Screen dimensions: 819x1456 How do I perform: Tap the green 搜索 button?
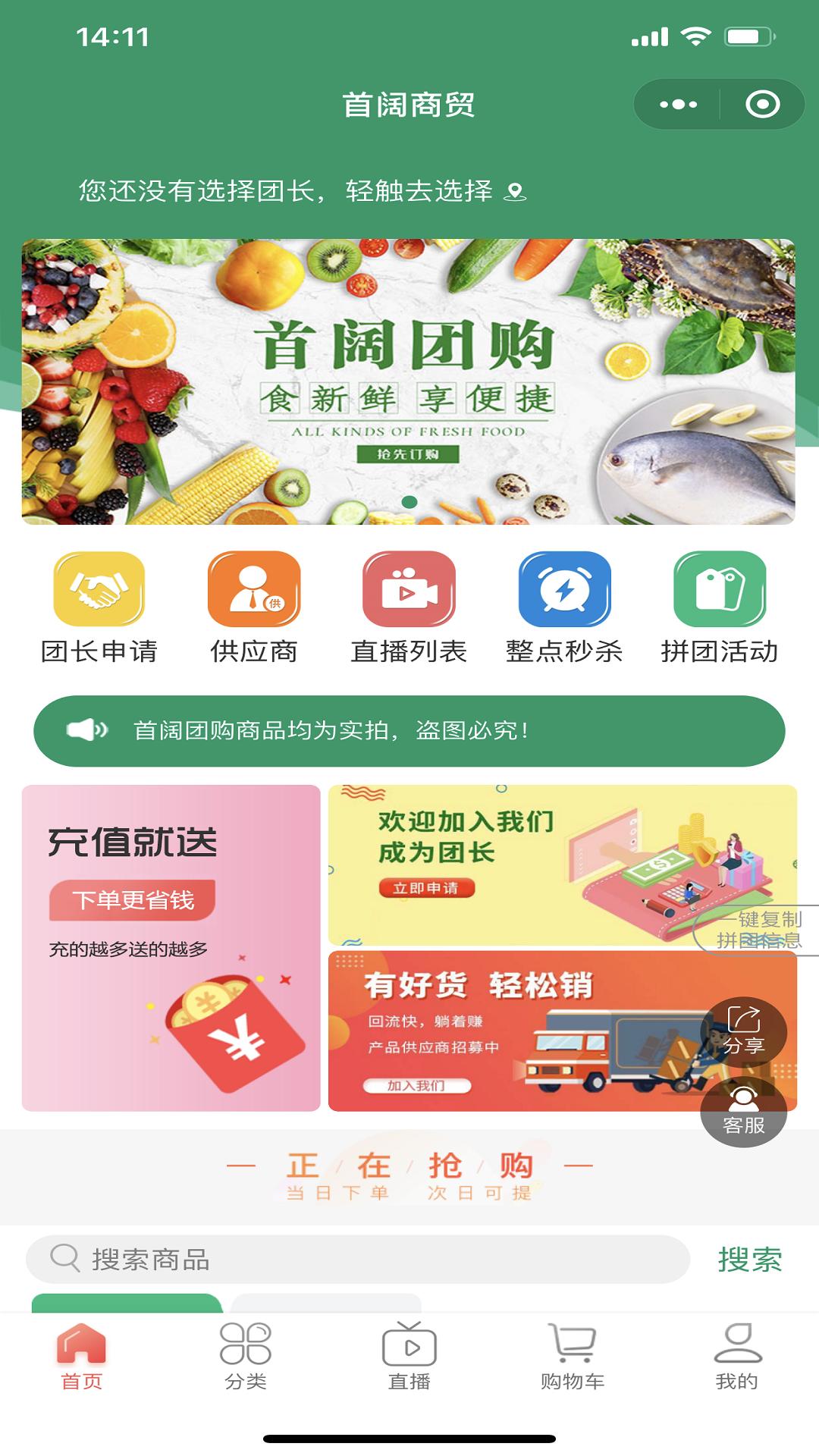750,1260
